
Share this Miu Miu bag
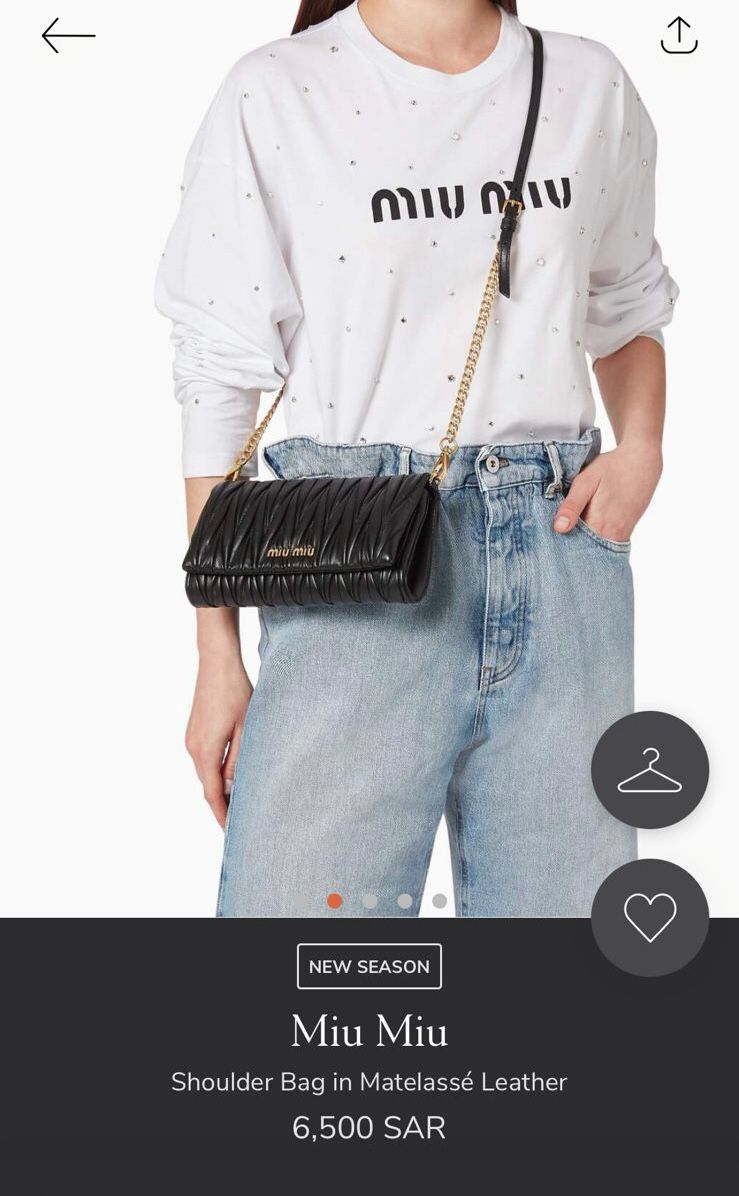click(x=679, y=35)
